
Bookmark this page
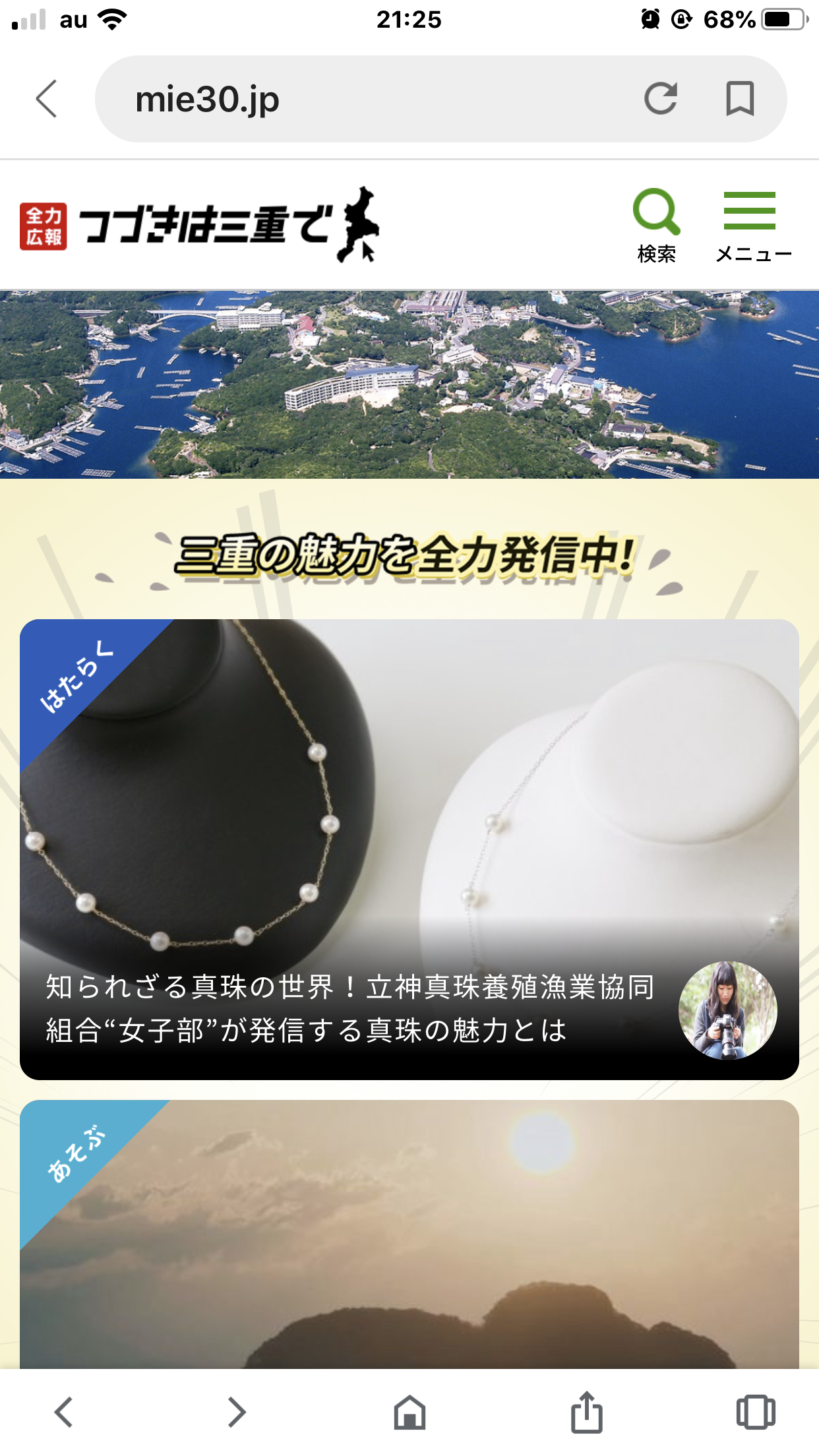740,99
